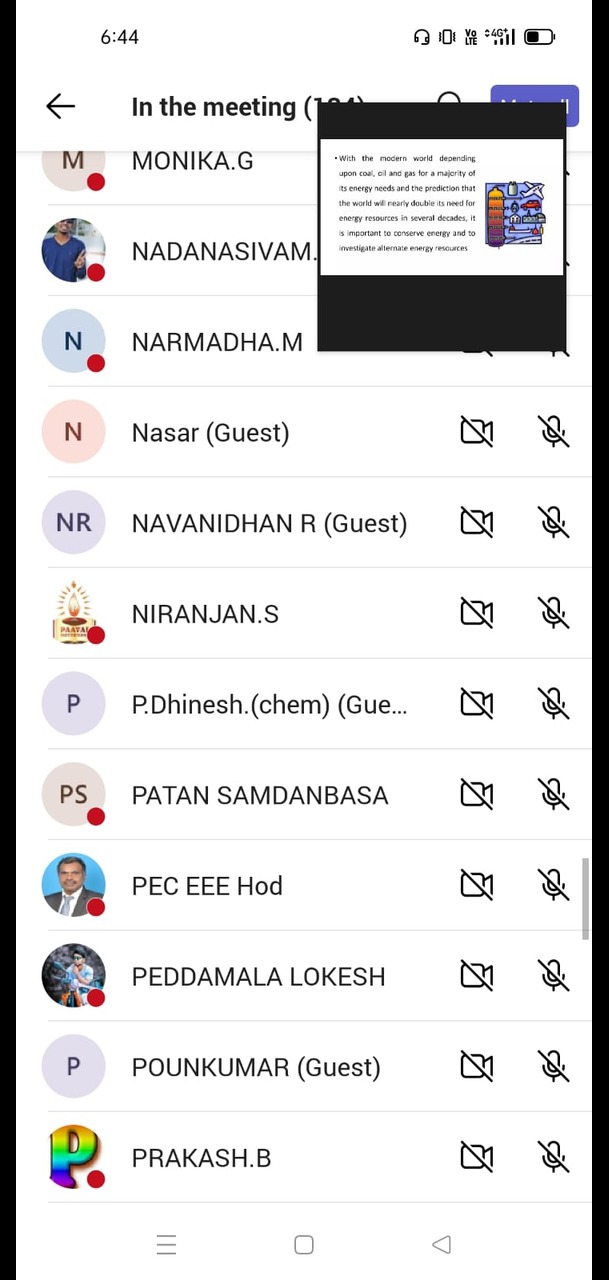Tap the system home button
The image size is (609, 1280).
pos(304,1244)
